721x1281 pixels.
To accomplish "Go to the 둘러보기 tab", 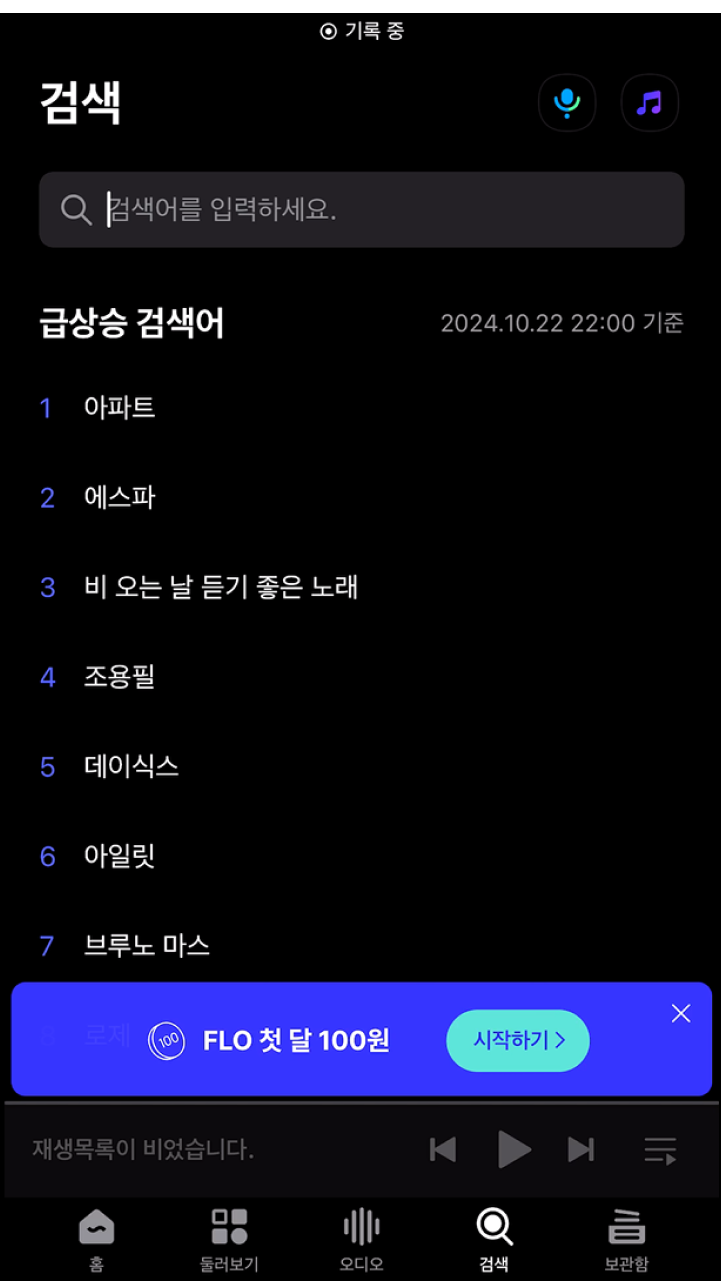I will click(x=229, y=1240).
